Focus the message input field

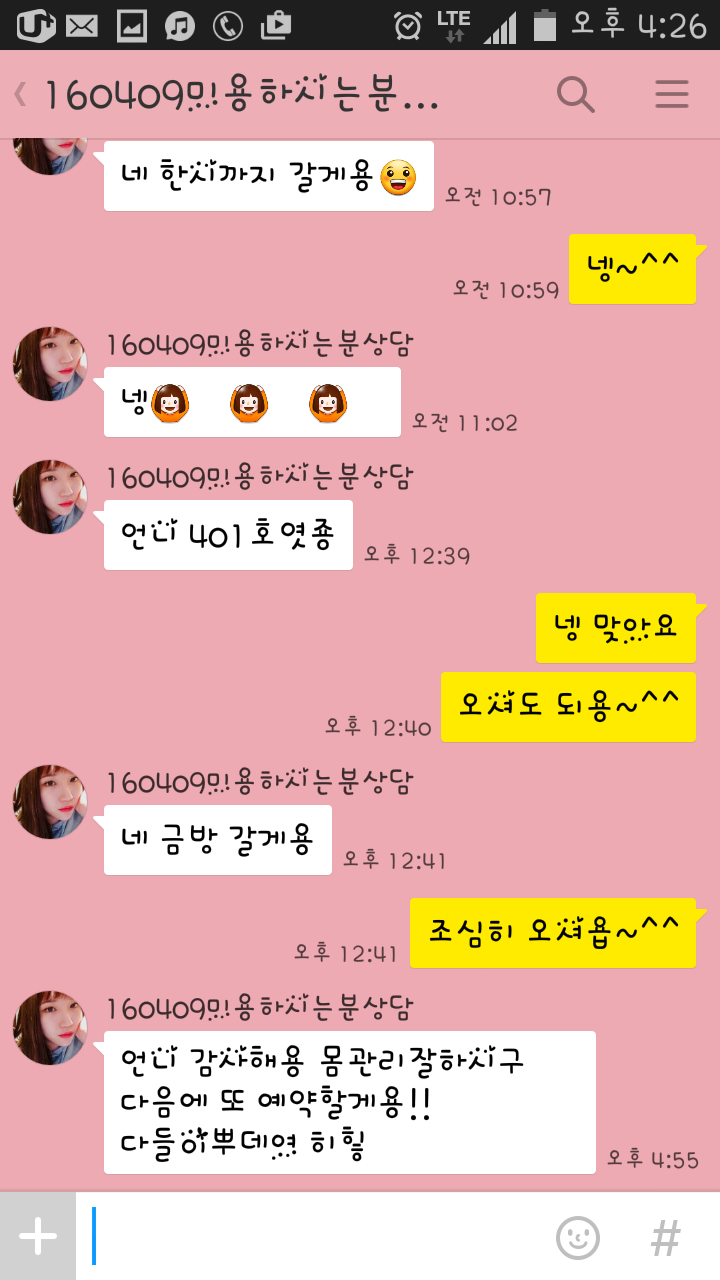(x=310, y=1237)
